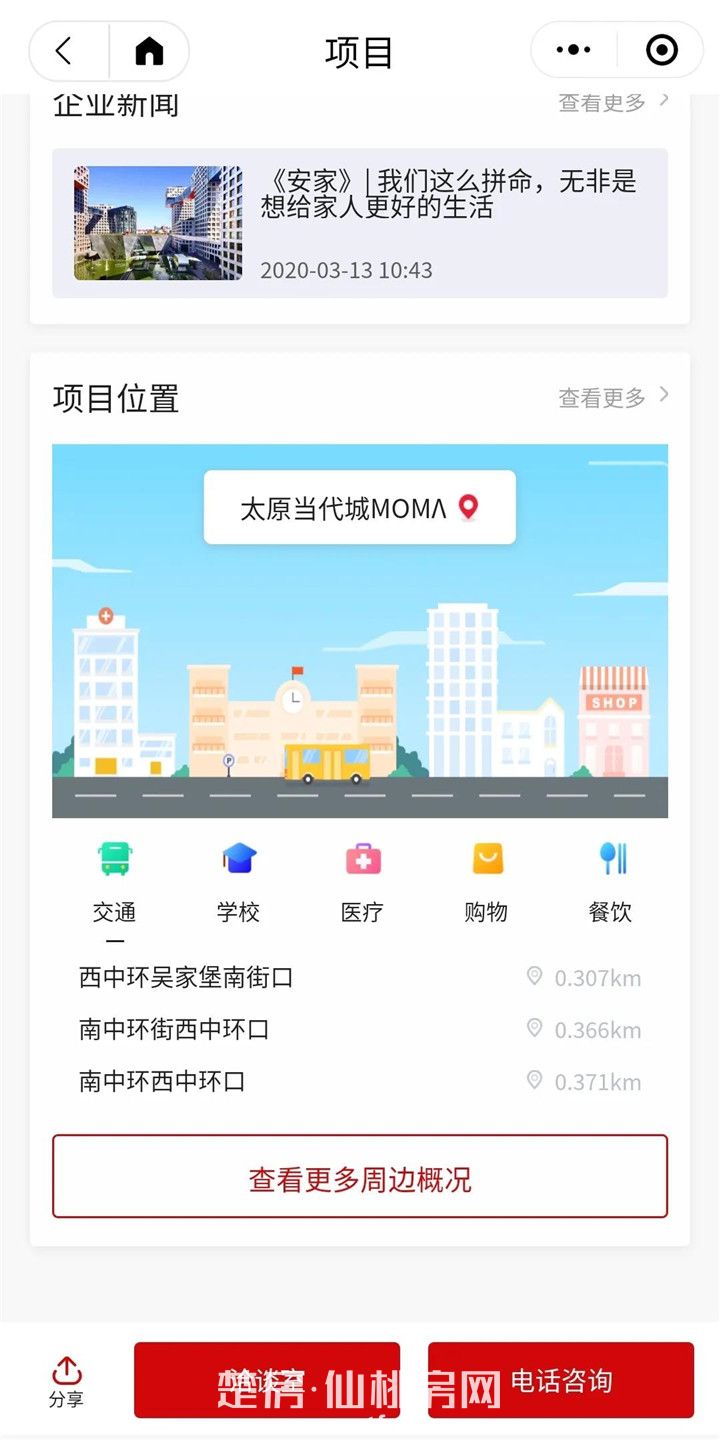The height and width of the screenshot is (1440, 720).
Task: Tap the circular capsule close control top right
Action: 662,49
